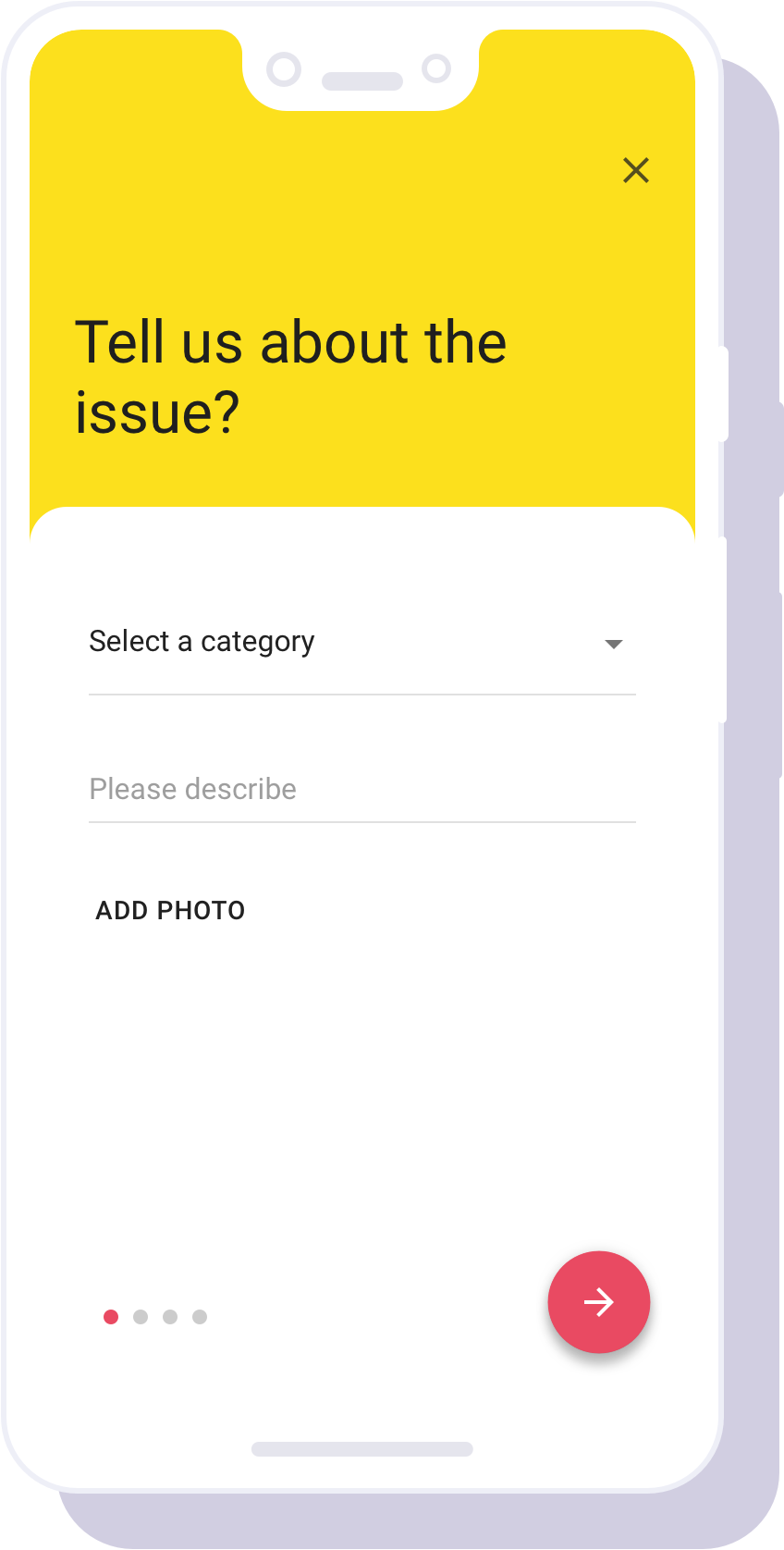Close the issue report form
This screenshot has width=784, height=1550.
tap(636, 170)
